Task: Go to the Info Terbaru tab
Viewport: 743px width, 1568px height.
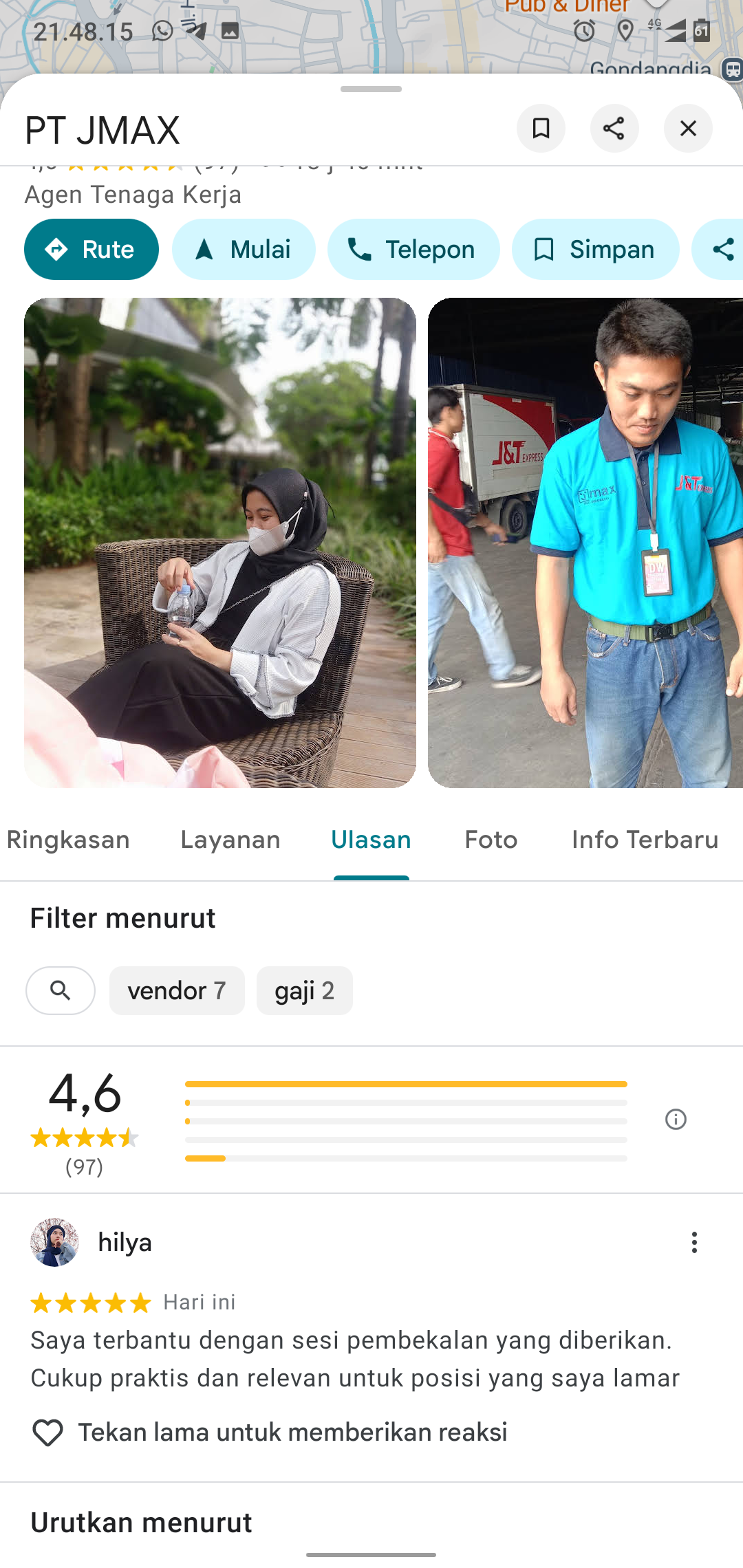Action: tap(645, 840)
